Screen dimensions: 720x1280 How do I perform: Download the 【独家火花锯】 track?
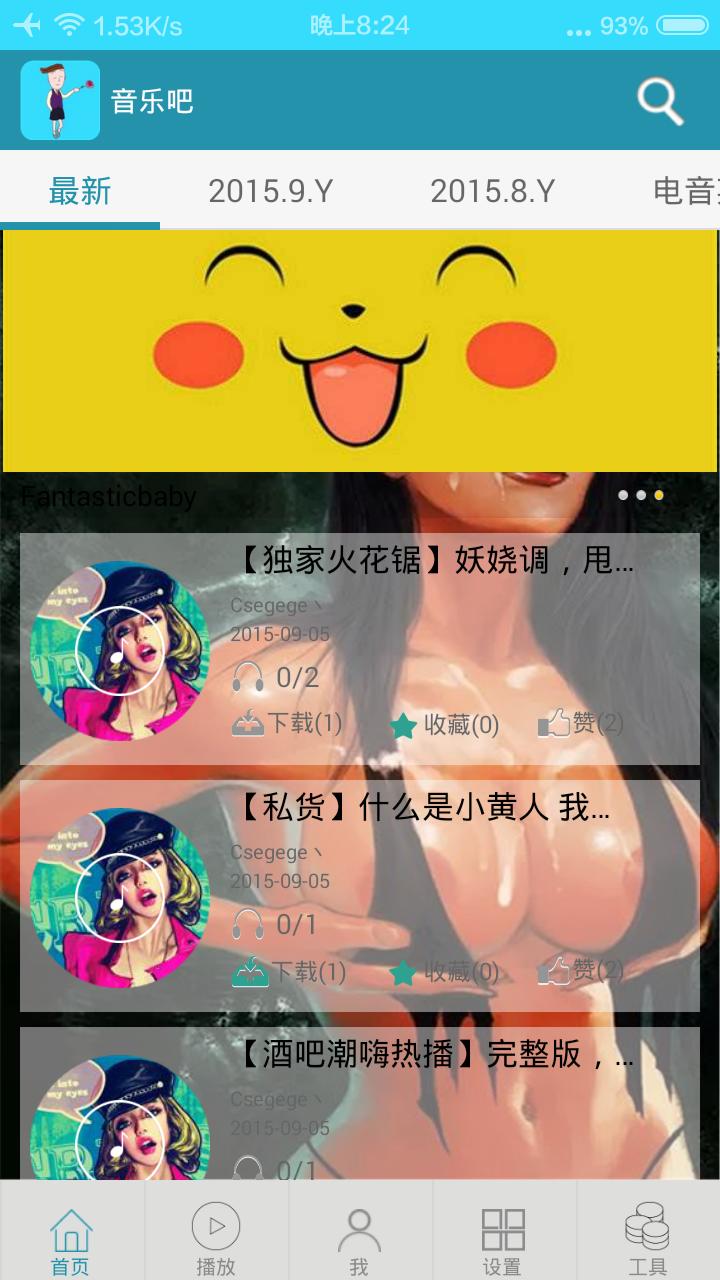[287, 723]
